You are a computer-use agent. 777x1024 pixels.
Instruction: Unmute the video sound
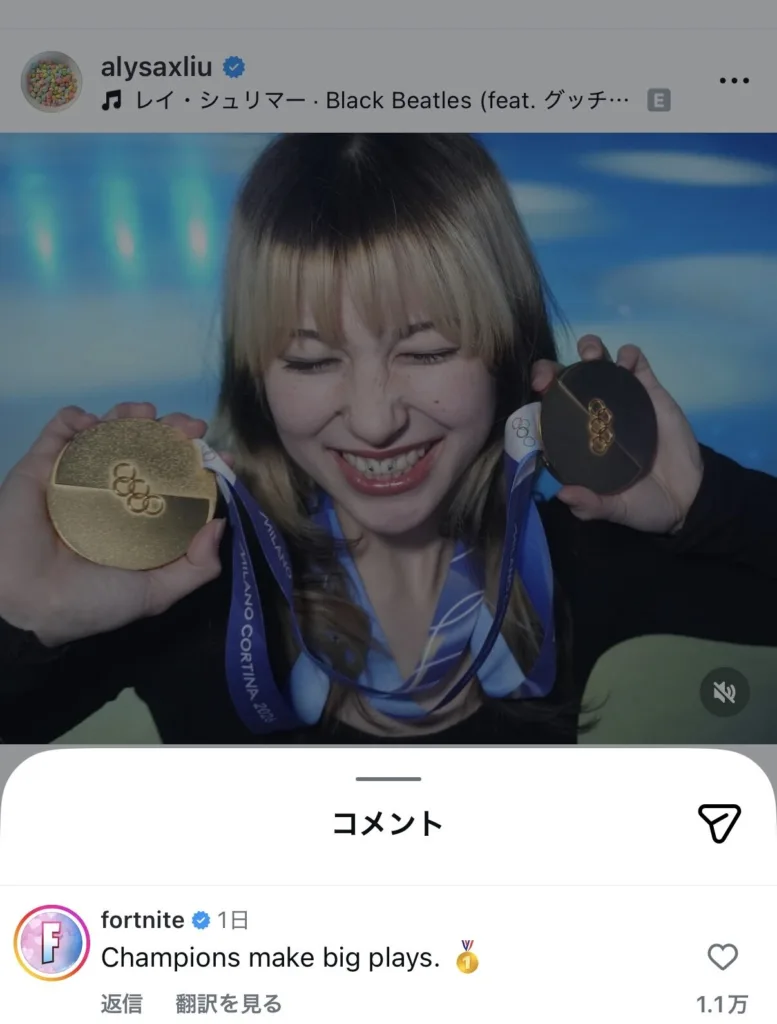[x=724, y=692]
